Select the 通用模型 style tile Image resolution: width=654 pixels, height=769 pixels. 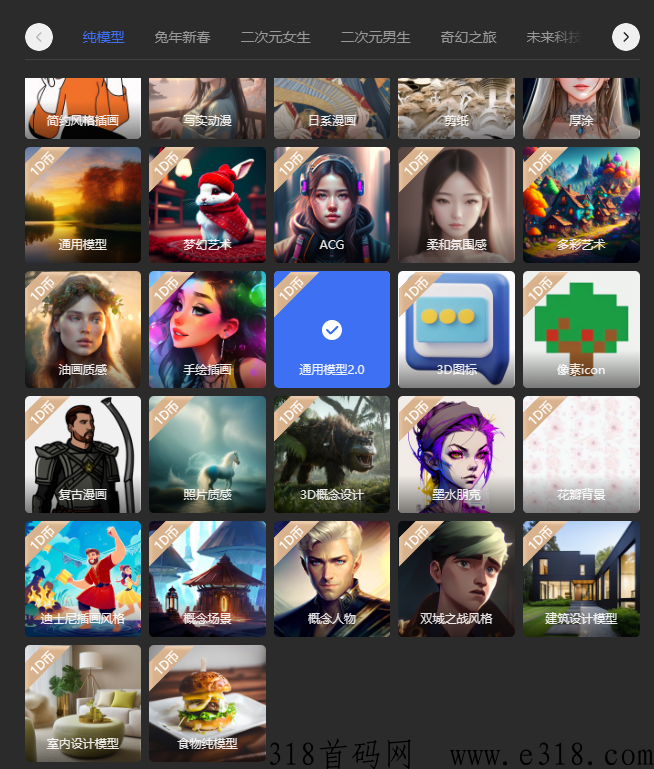[x=83, y=205]
